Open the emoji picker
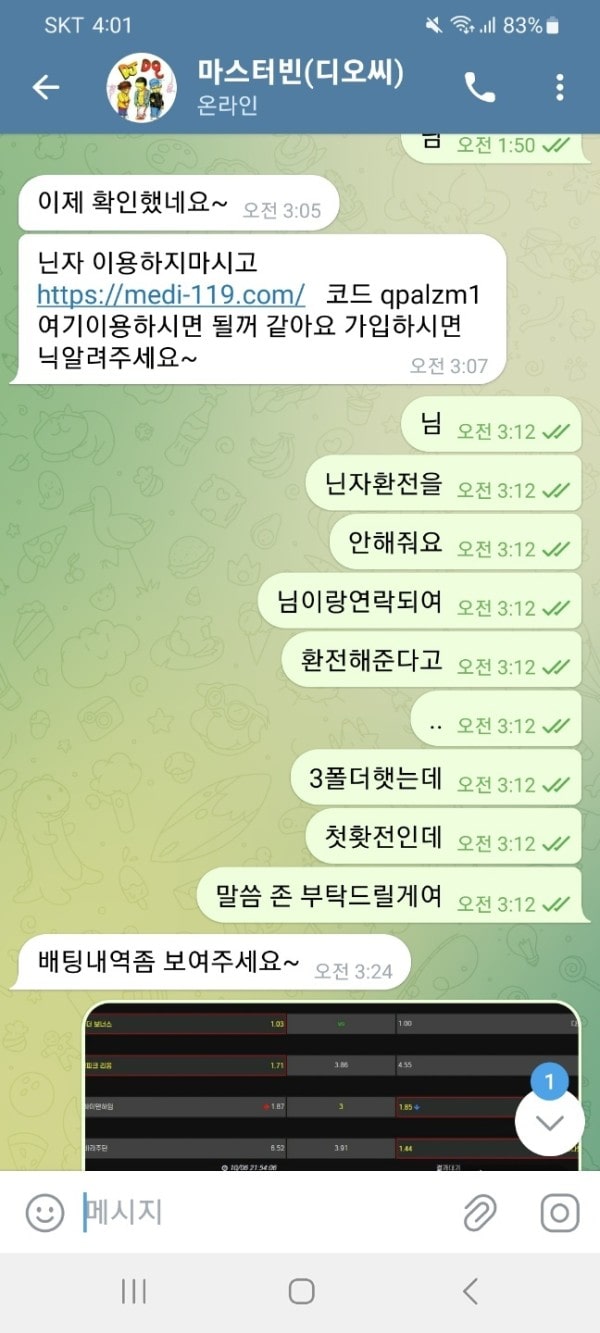Screen dimensions: 600x1333 pyautogui.click(x=44, y=1214)
